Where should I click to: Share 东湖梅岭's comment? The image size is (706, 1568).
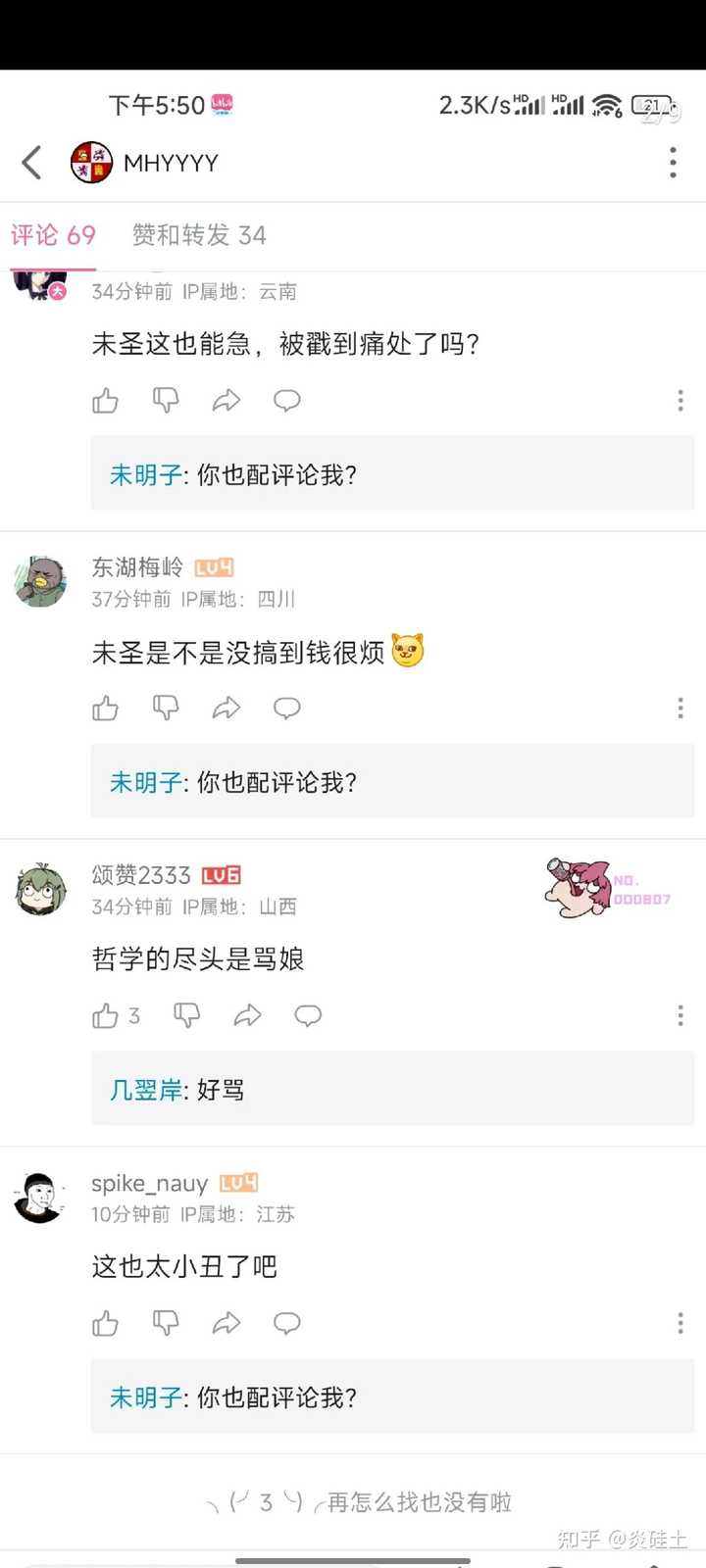227,709
